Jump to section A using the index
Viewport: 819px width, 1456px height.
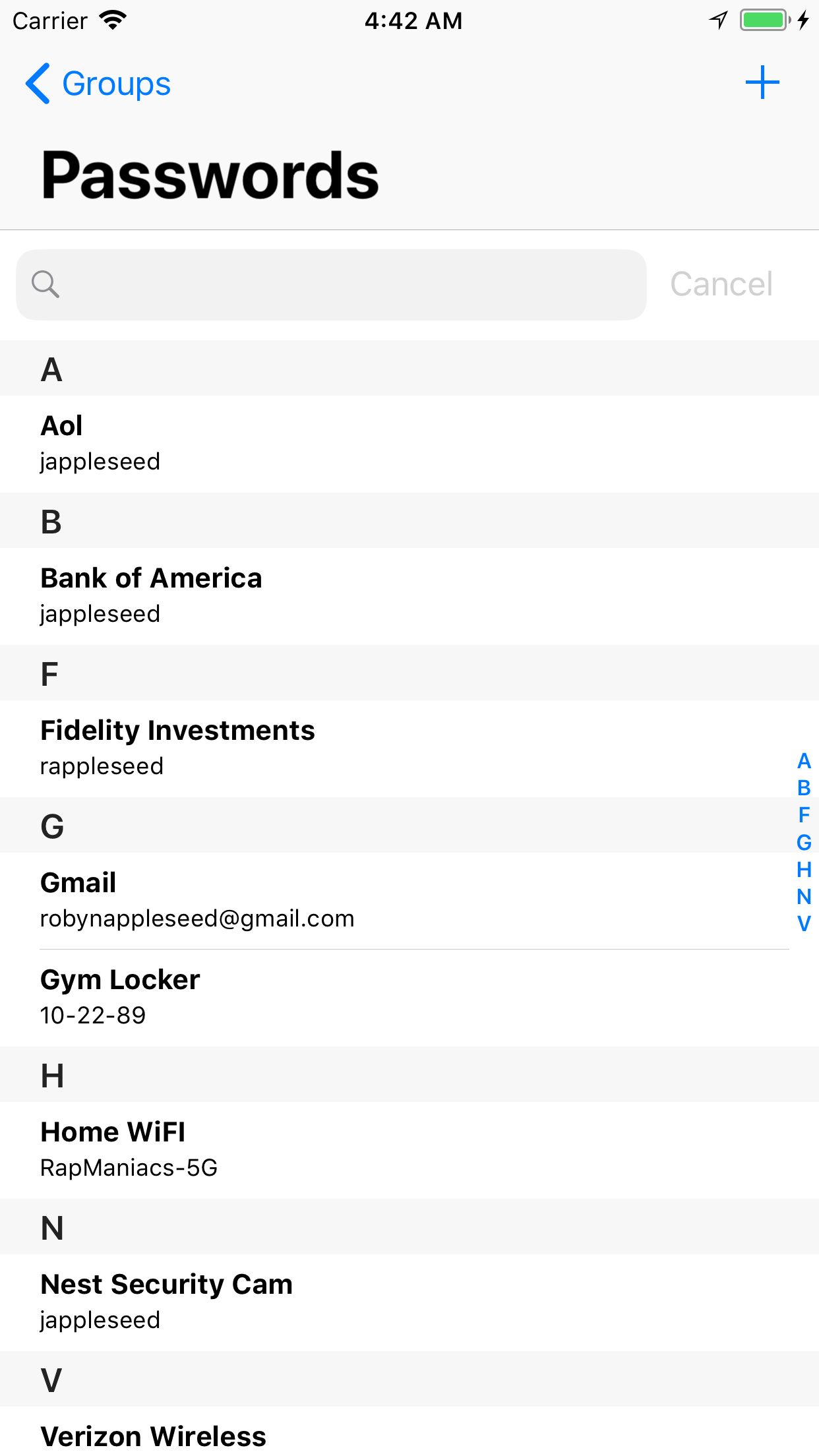click(x=804, y=762)
